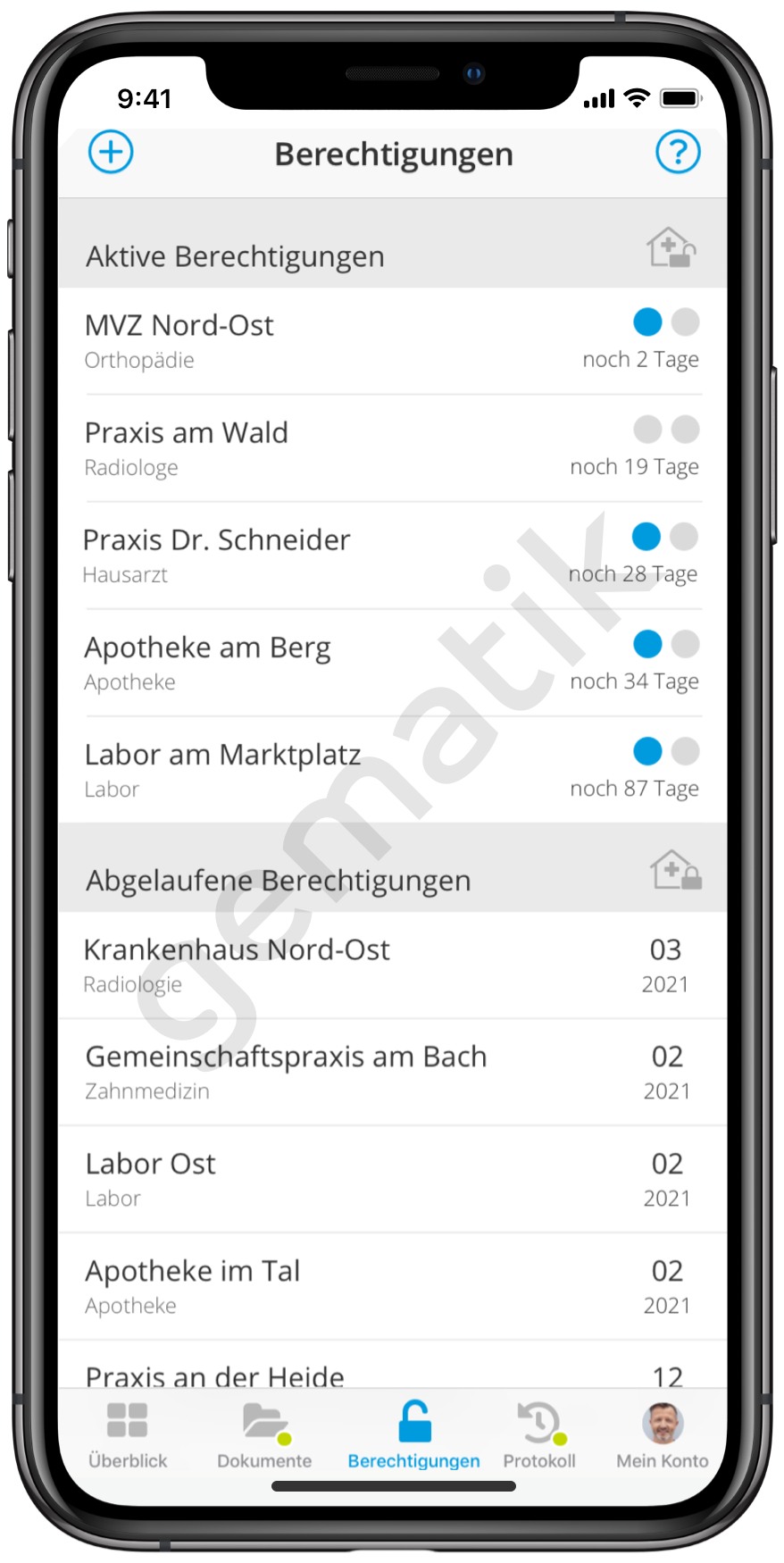Open Praxis am Wald permission
Image resolution: width=784 pixels, height=1563 pixels.
point(392,448)
